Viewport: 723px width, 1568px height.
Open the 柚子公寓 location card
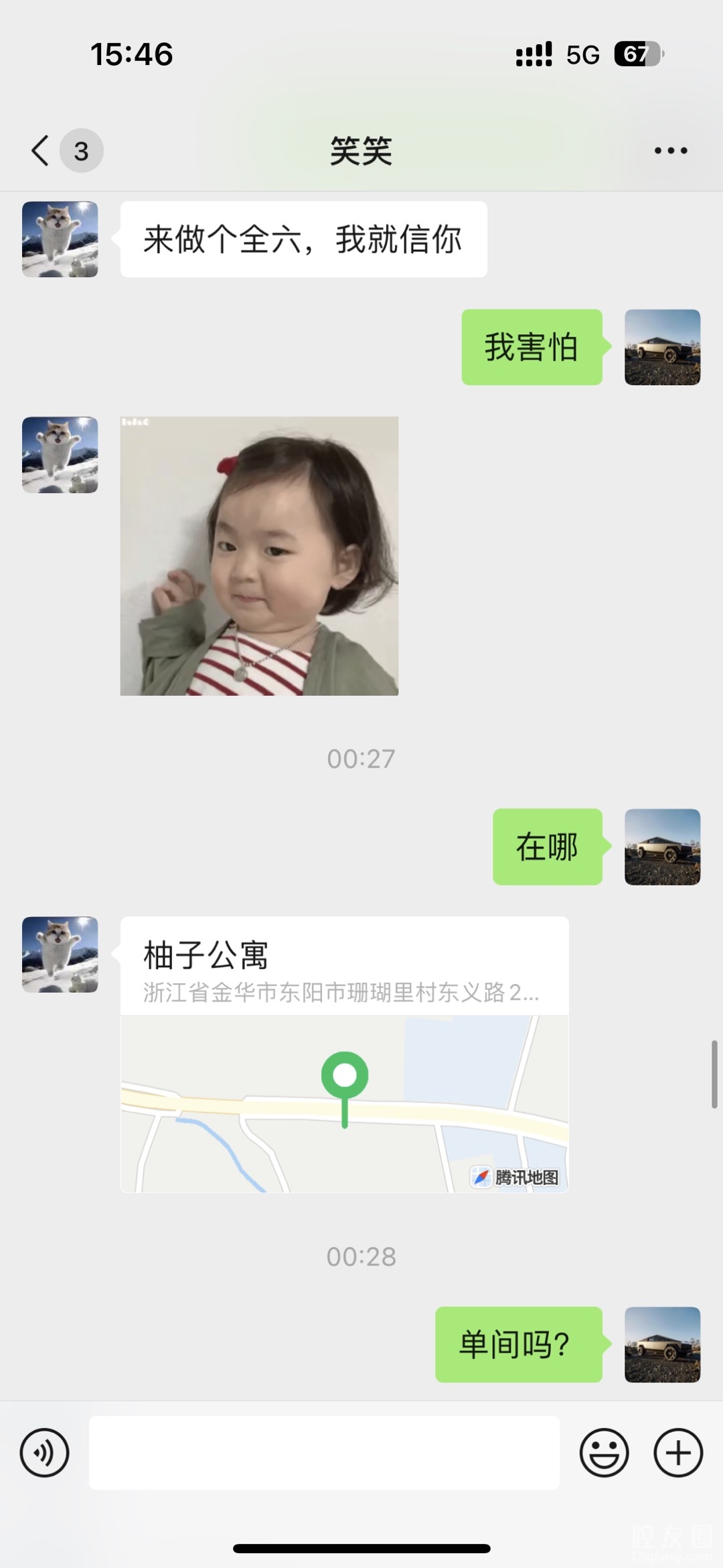point(344,1054)
